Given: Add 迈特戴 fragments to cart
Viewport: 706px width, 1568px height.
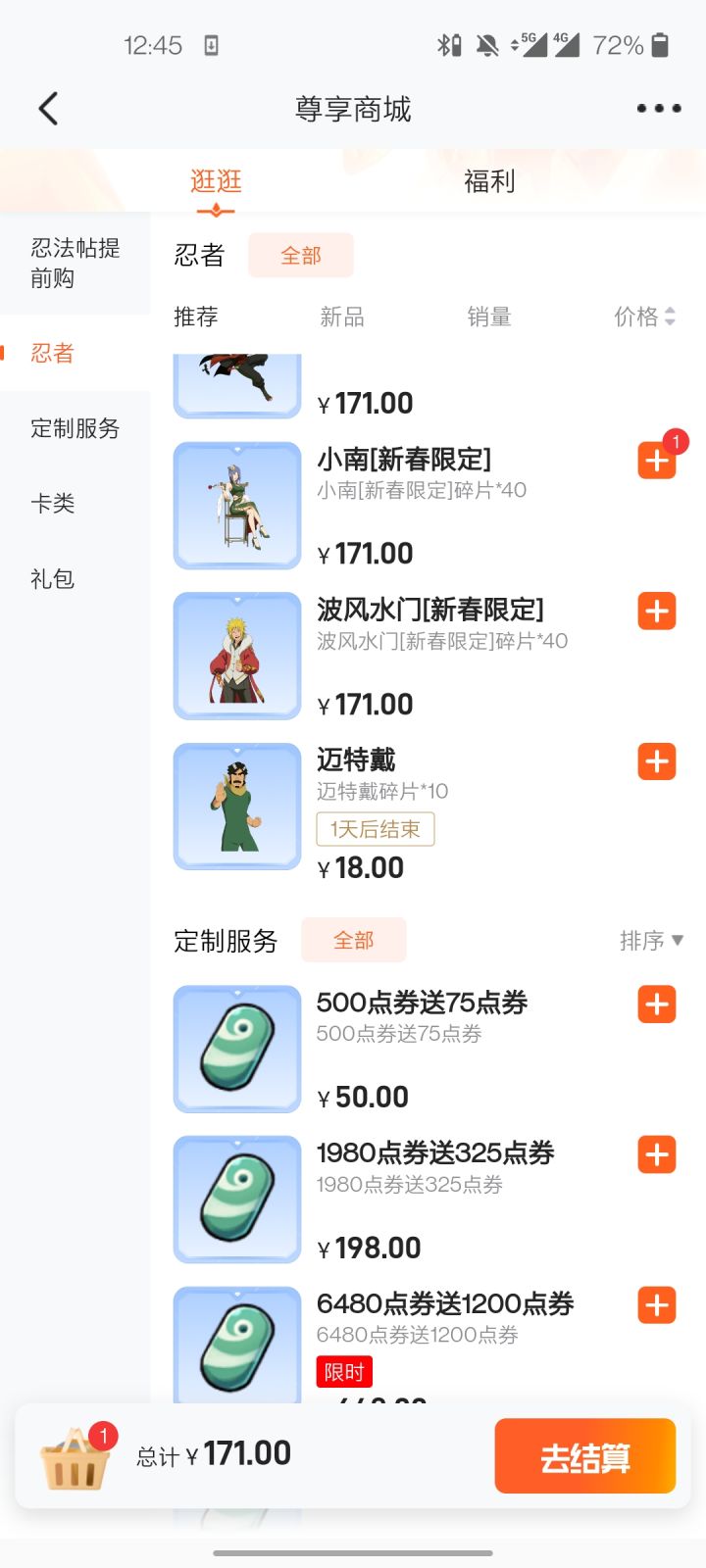Looking at the screenshot, I should pos(657,761).
